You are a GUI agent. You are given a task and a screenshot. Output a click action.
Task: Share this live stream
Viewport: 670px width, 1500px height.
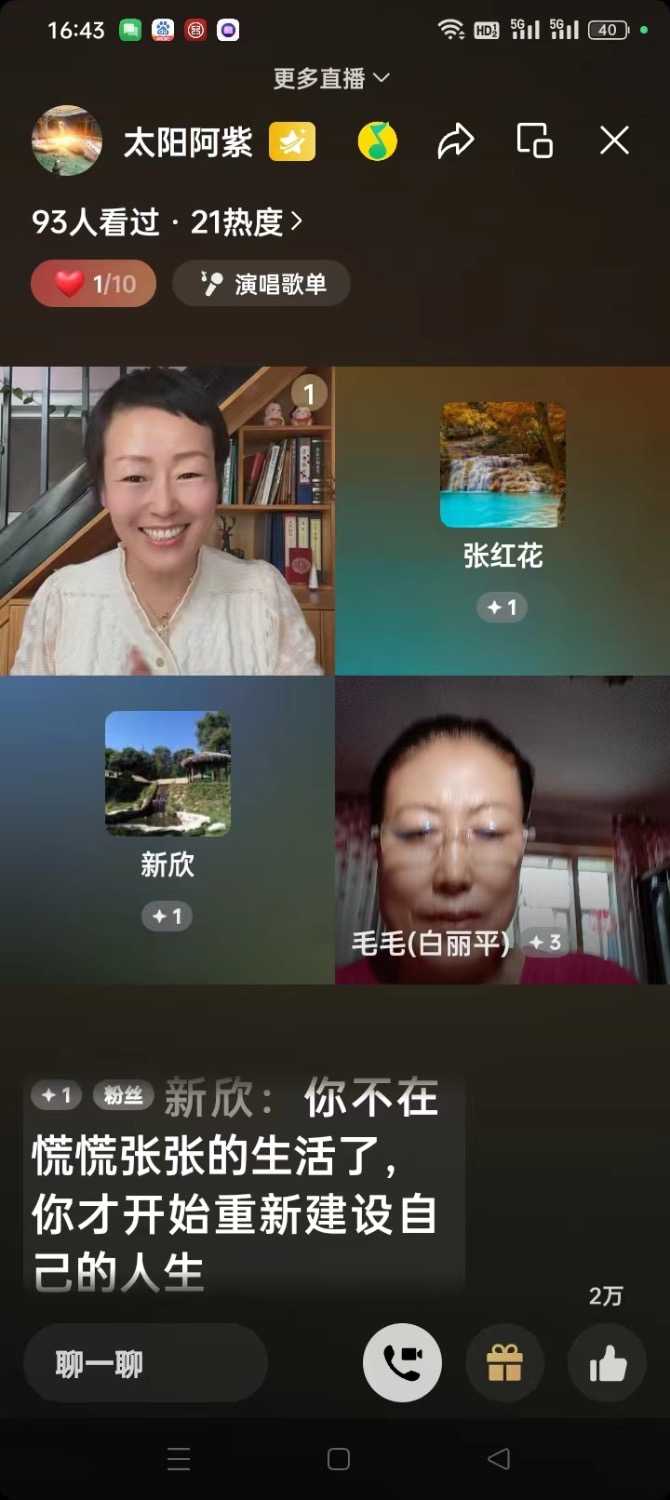[455, 141]
